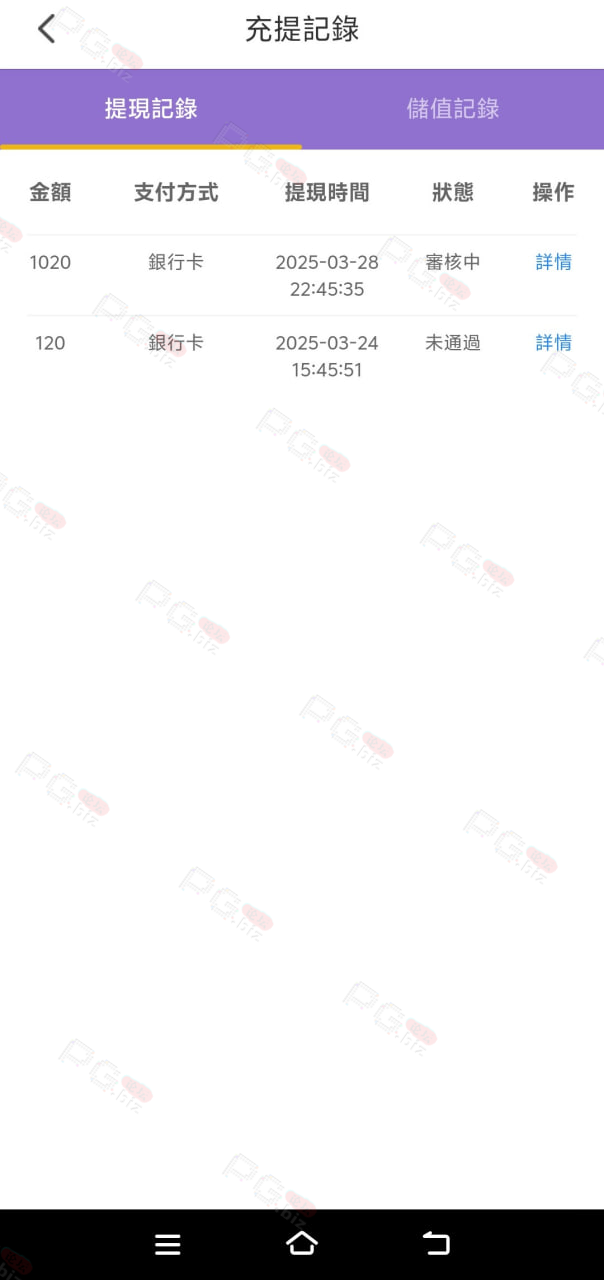
Task: Tap the system home button
Action: tap(302, 1243)
